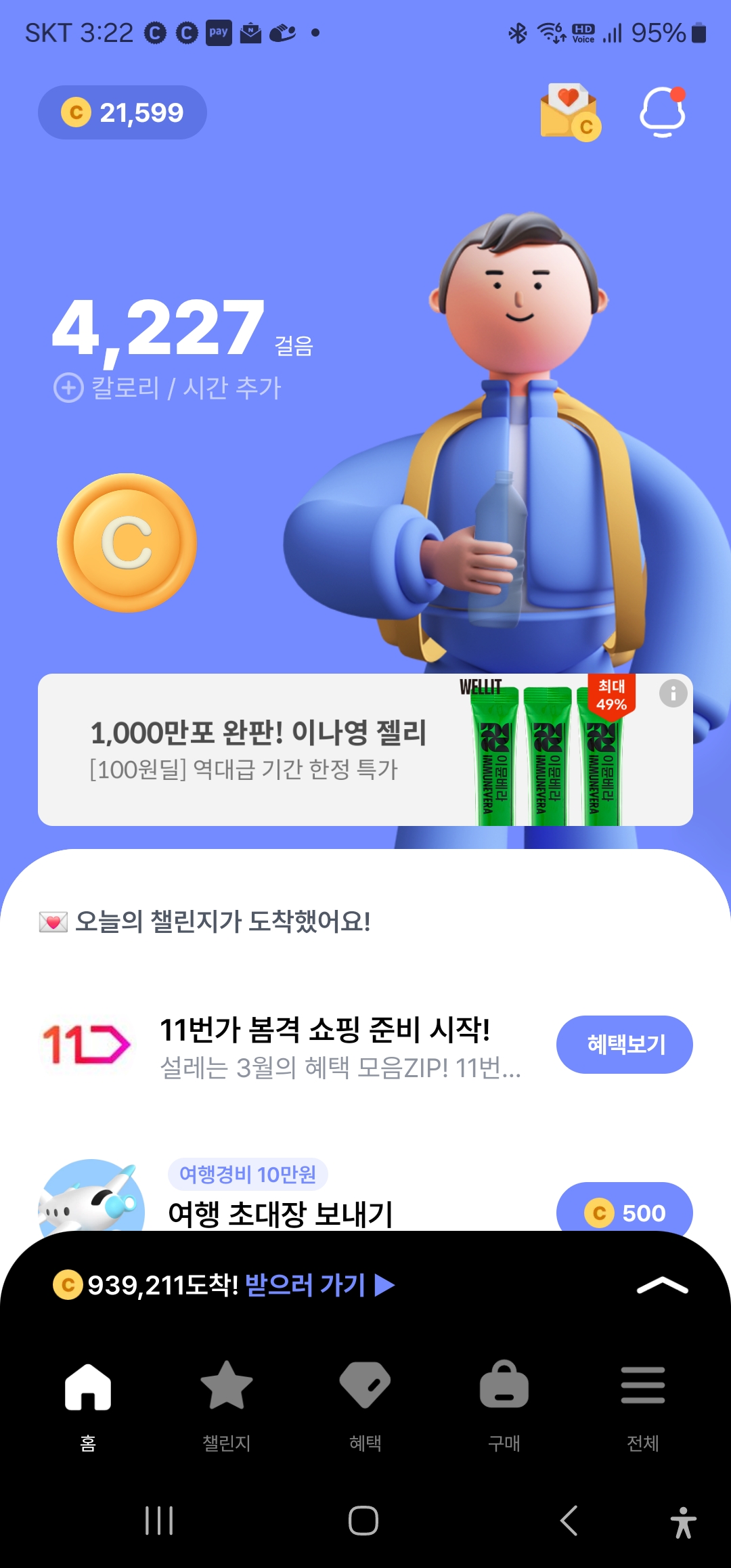This screenshot has width=731, height=1568.
Task: Tap 칼로리 / 시간 추가
Action: 168,388
